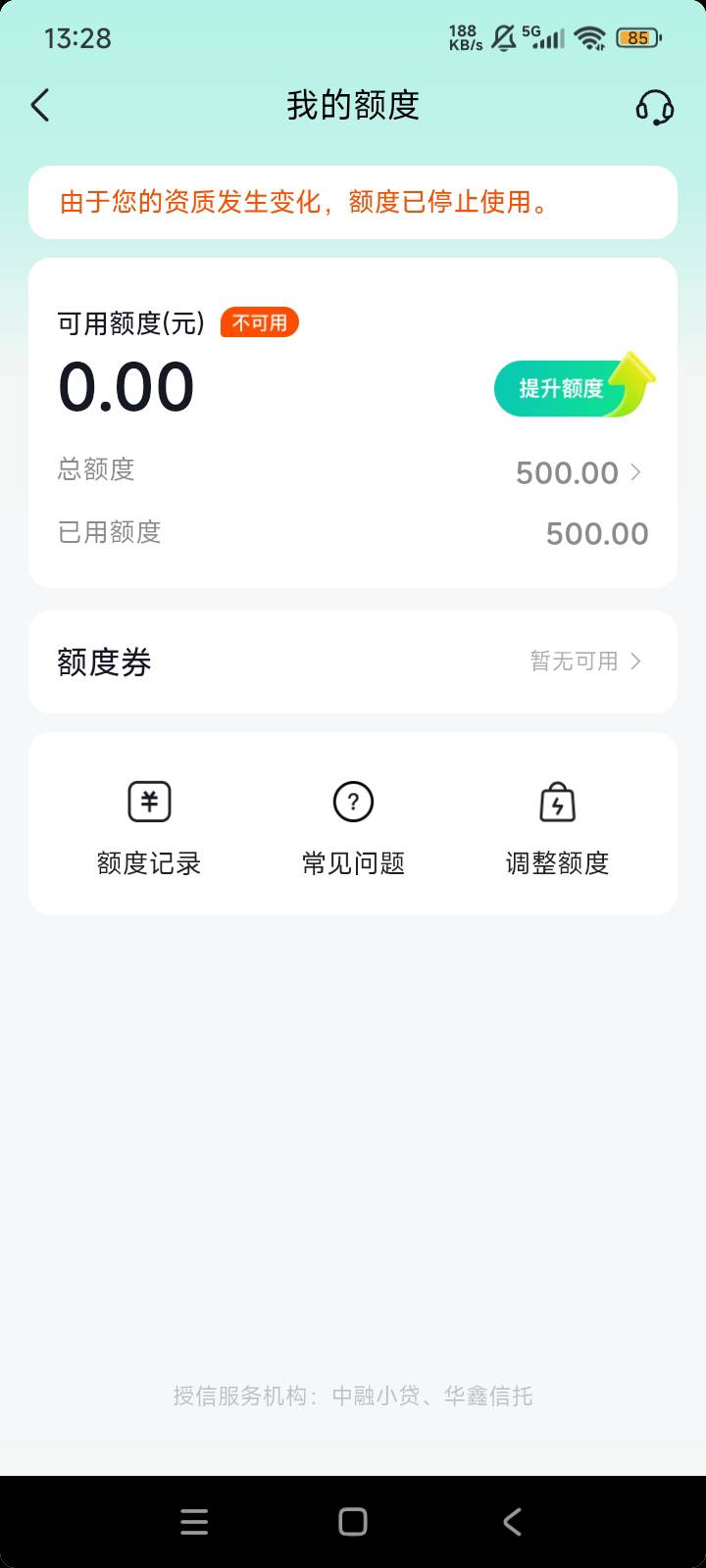706x1568 pixels.
Task: Select 调整额度 option
Action: (557, 827)
